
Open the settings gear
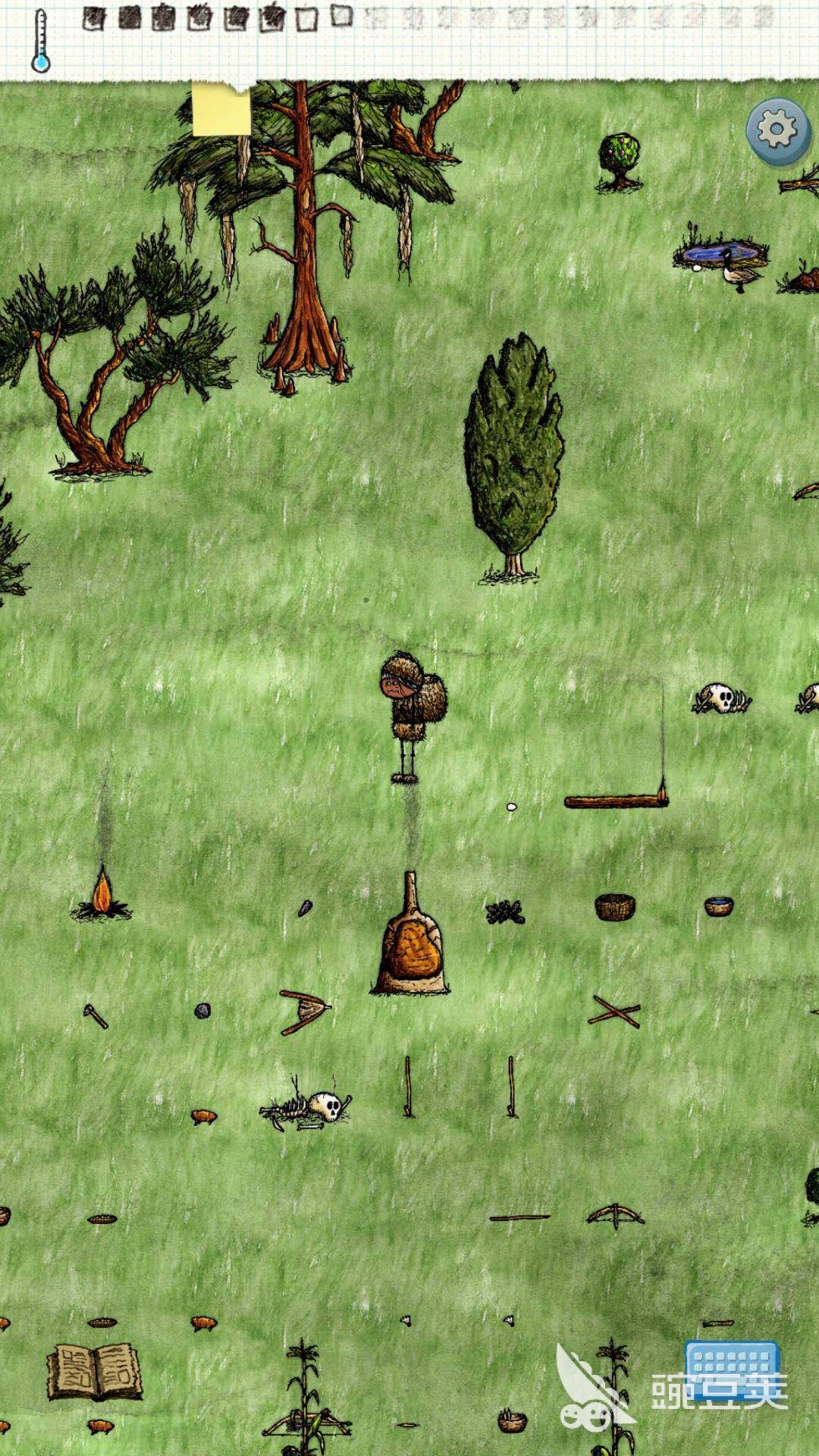pos(775,130)
